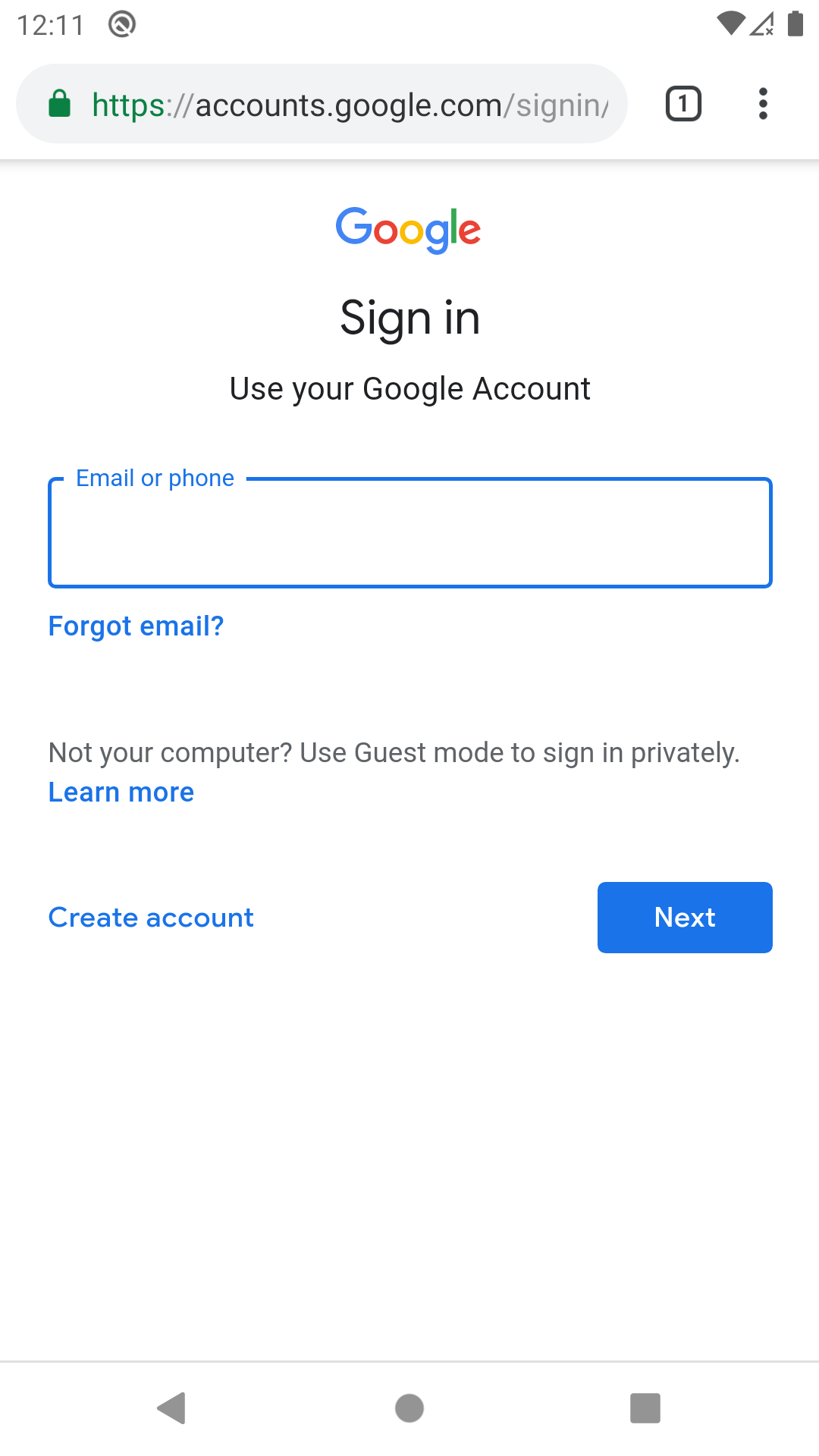Open the browser overflow menu
Screen dimensions: 819x1456
(x=763, y=104)
